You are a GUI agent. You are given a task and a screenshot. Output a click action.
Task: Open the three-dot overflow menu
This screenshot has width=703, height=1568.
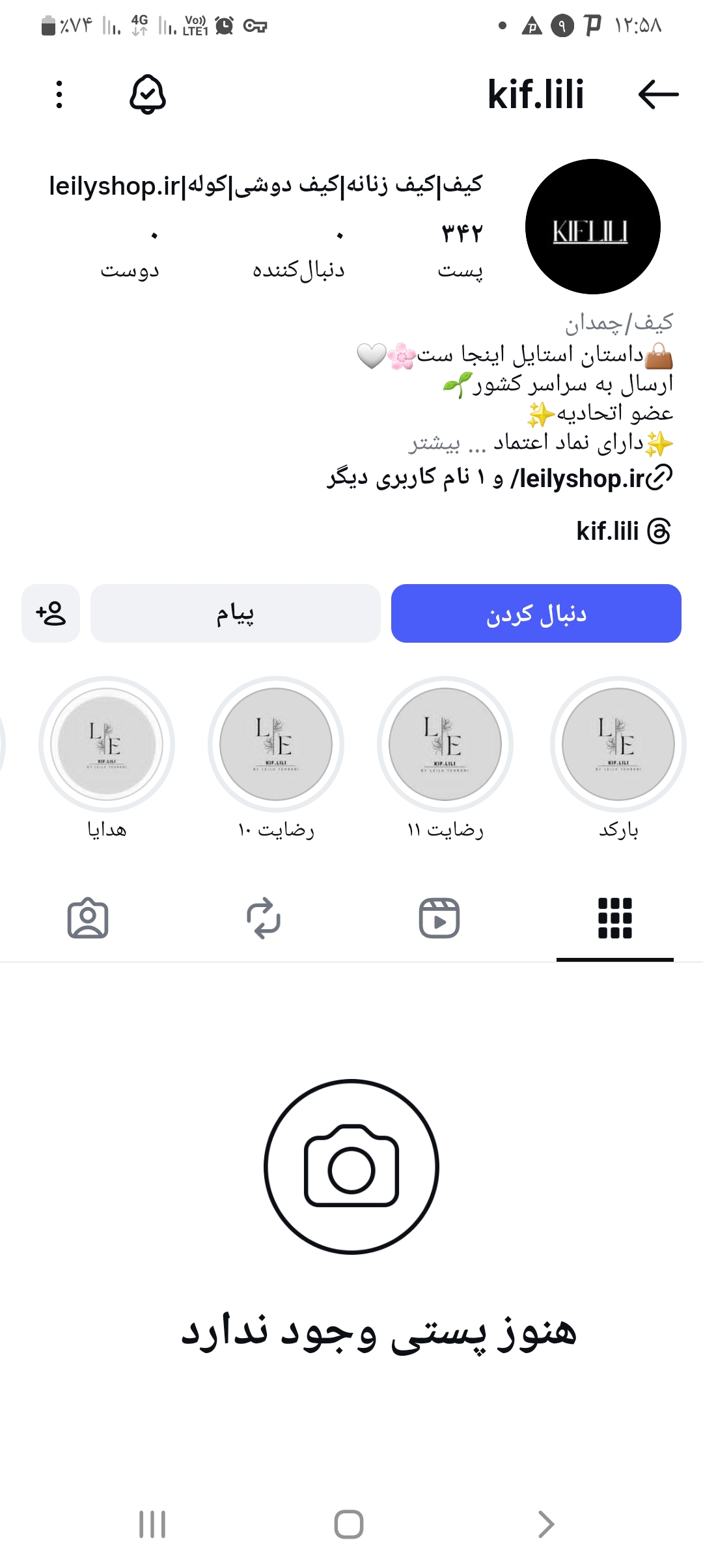tap(59, 94)
